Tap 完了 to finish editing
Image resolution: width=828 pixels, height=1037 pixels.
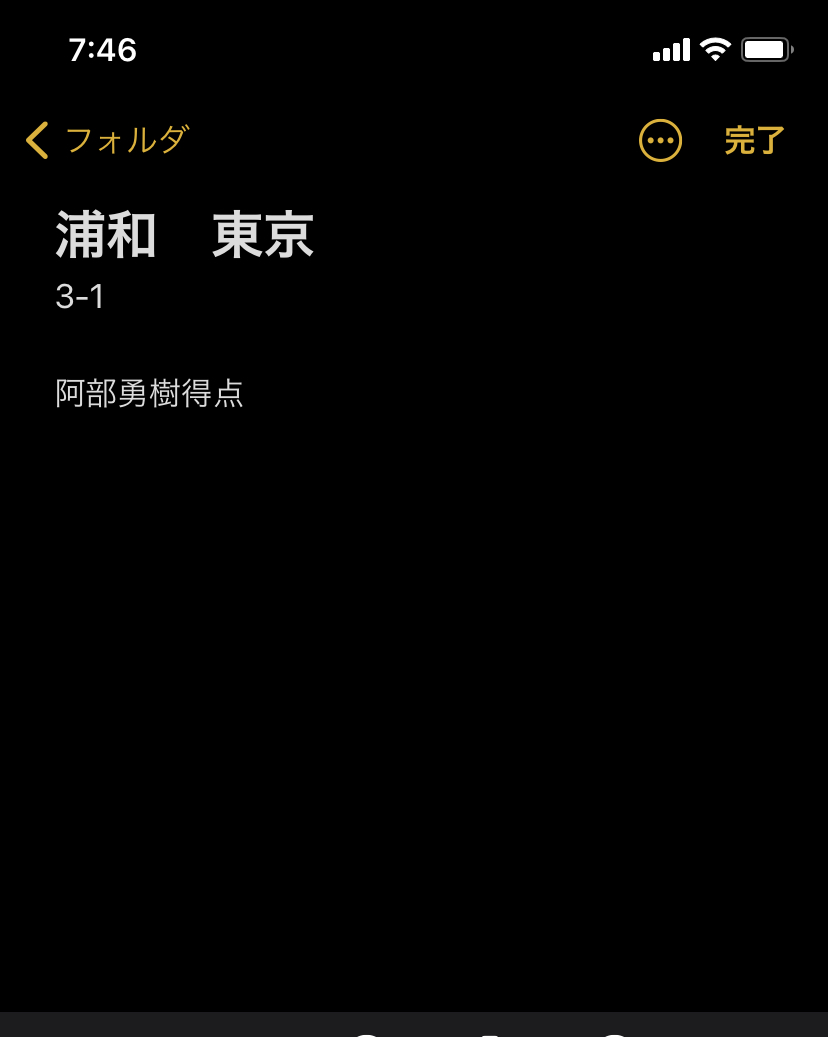tap(755, 141)
